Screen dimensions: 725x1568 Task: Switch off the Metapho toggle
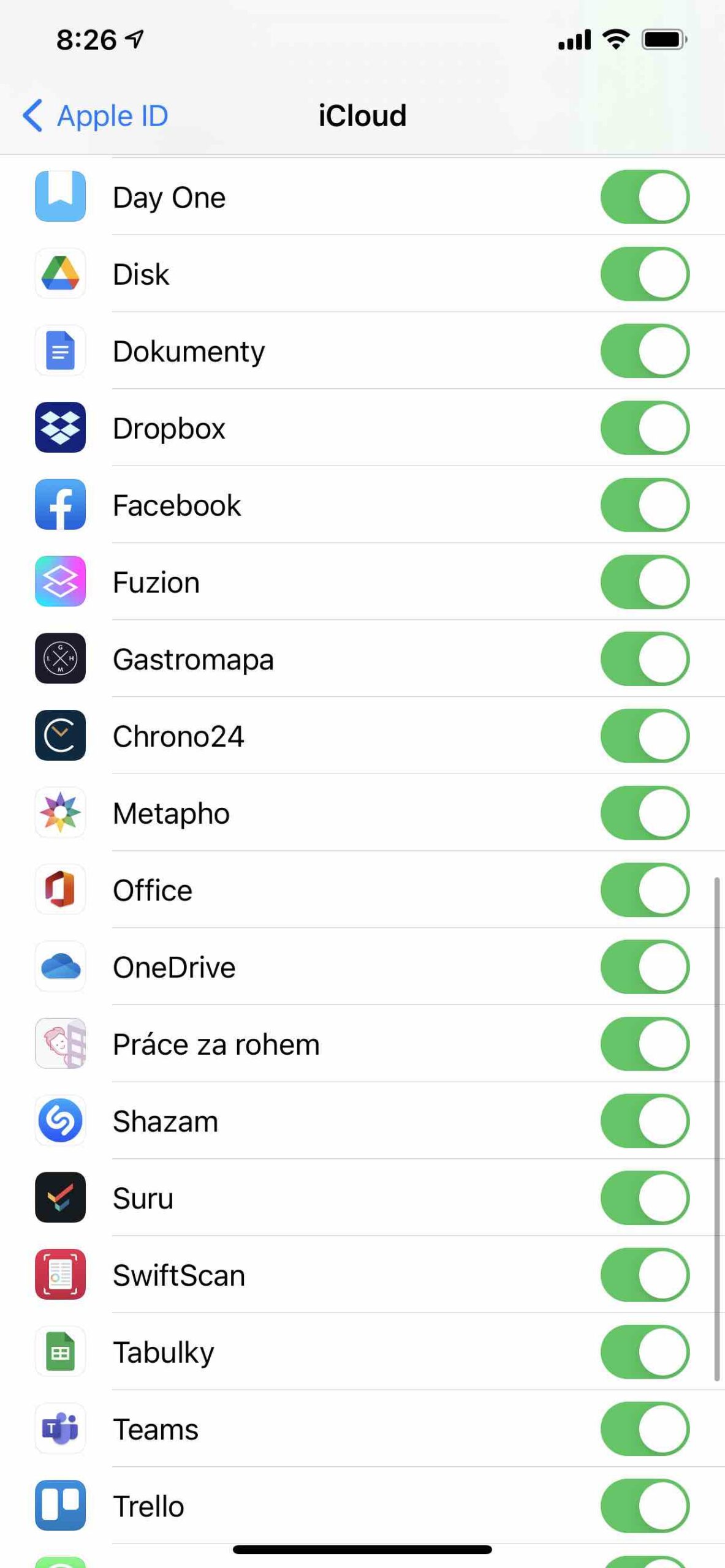point(645,813)
